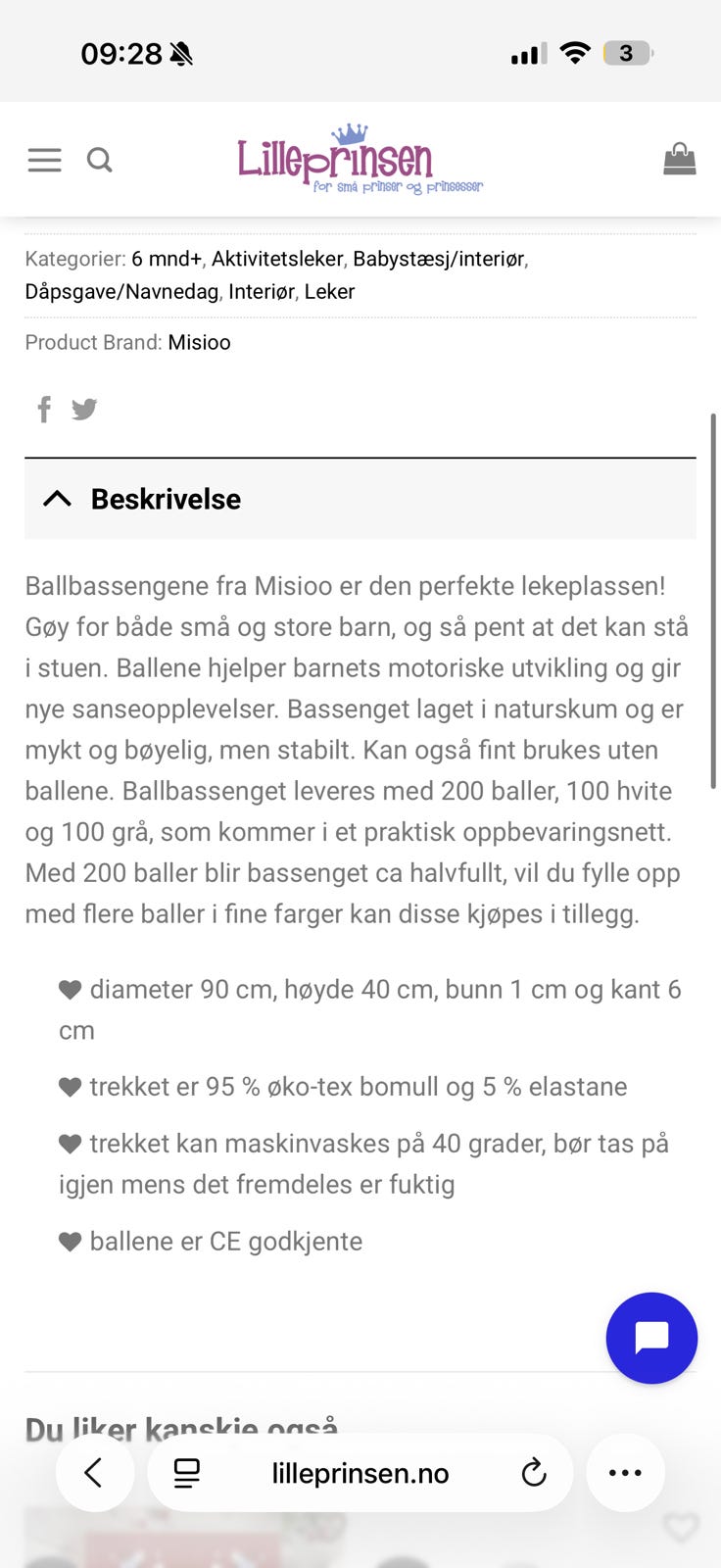Image resolution: width=721 pixels, height=1568 pixels.
Task: Open the browser's three-dot options menu
Action: tap(625, 1472)
